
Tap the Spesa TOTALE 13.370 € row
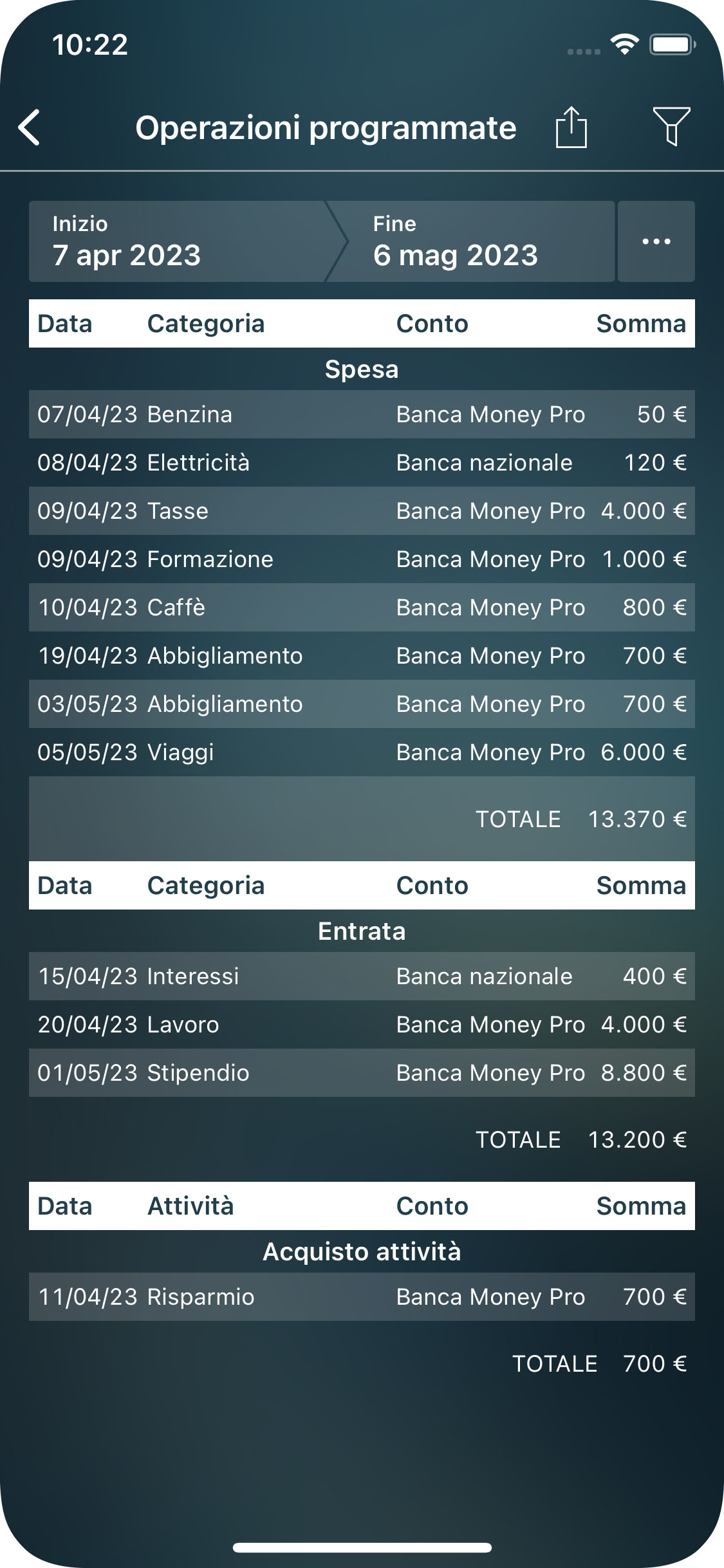pyautogui.click(x=362, y=819)
